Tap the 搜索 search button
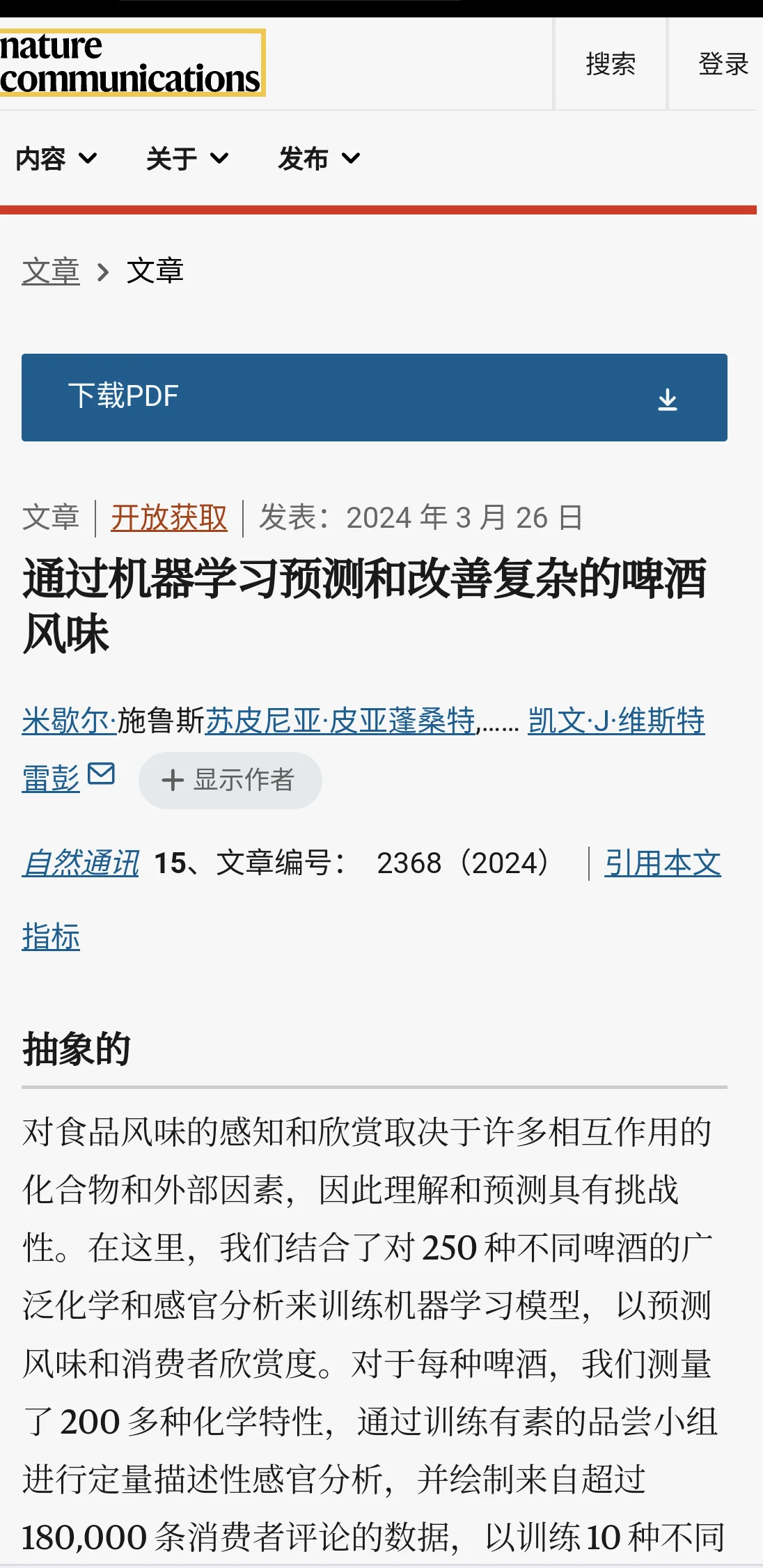 point(610,64)
